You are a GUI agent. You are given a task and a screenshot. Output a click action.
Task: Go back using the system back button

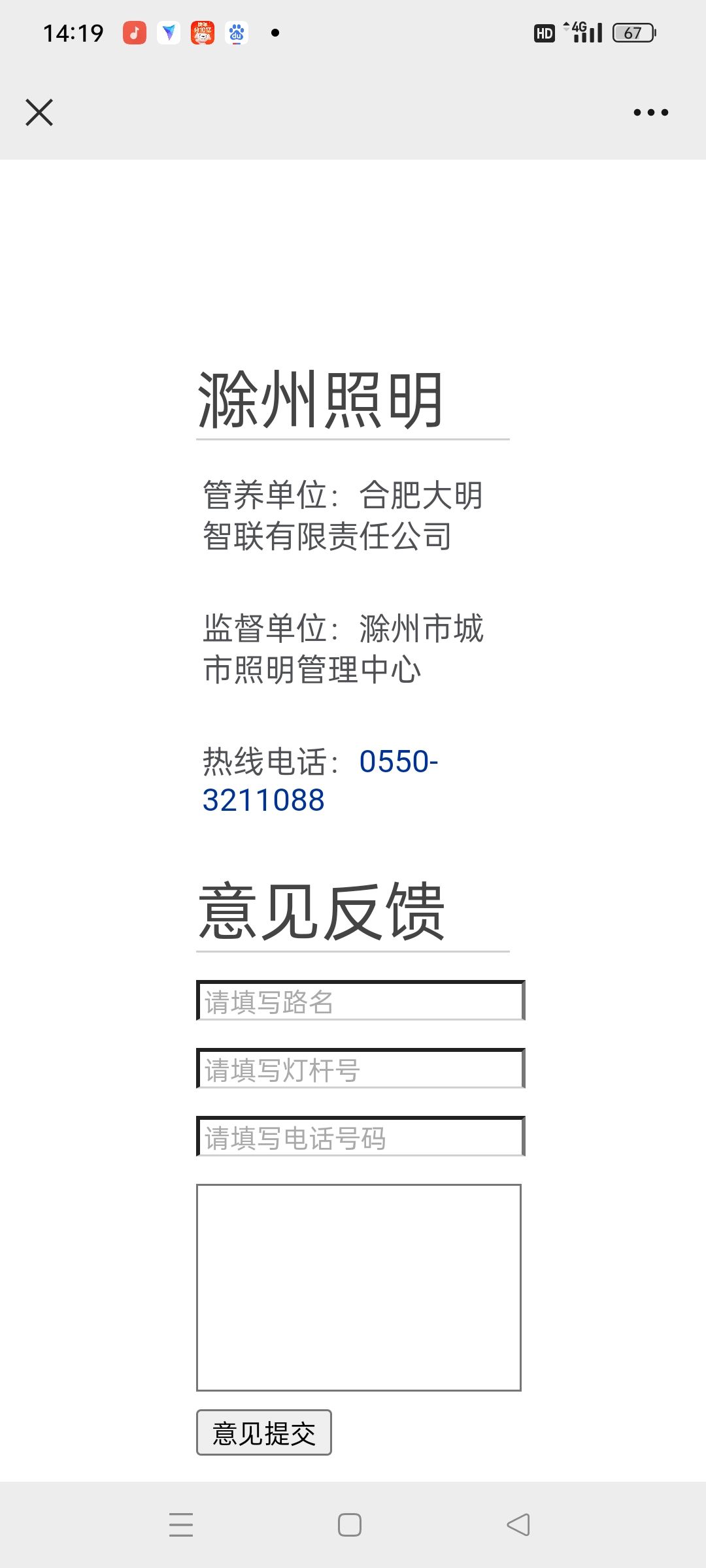tap(518, 1525)
